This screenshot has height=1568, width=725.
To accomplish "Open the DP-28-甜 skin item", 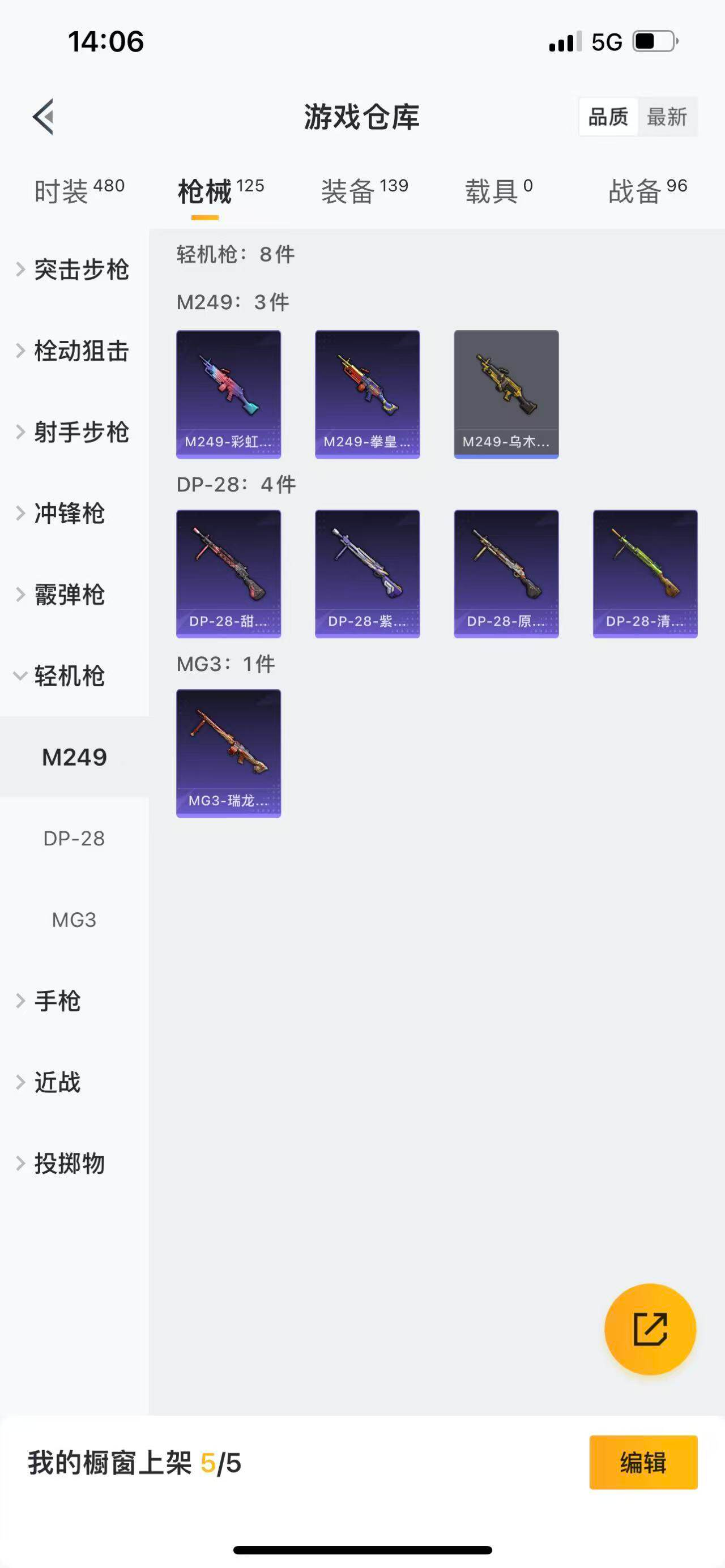I will tap(229, 574).
